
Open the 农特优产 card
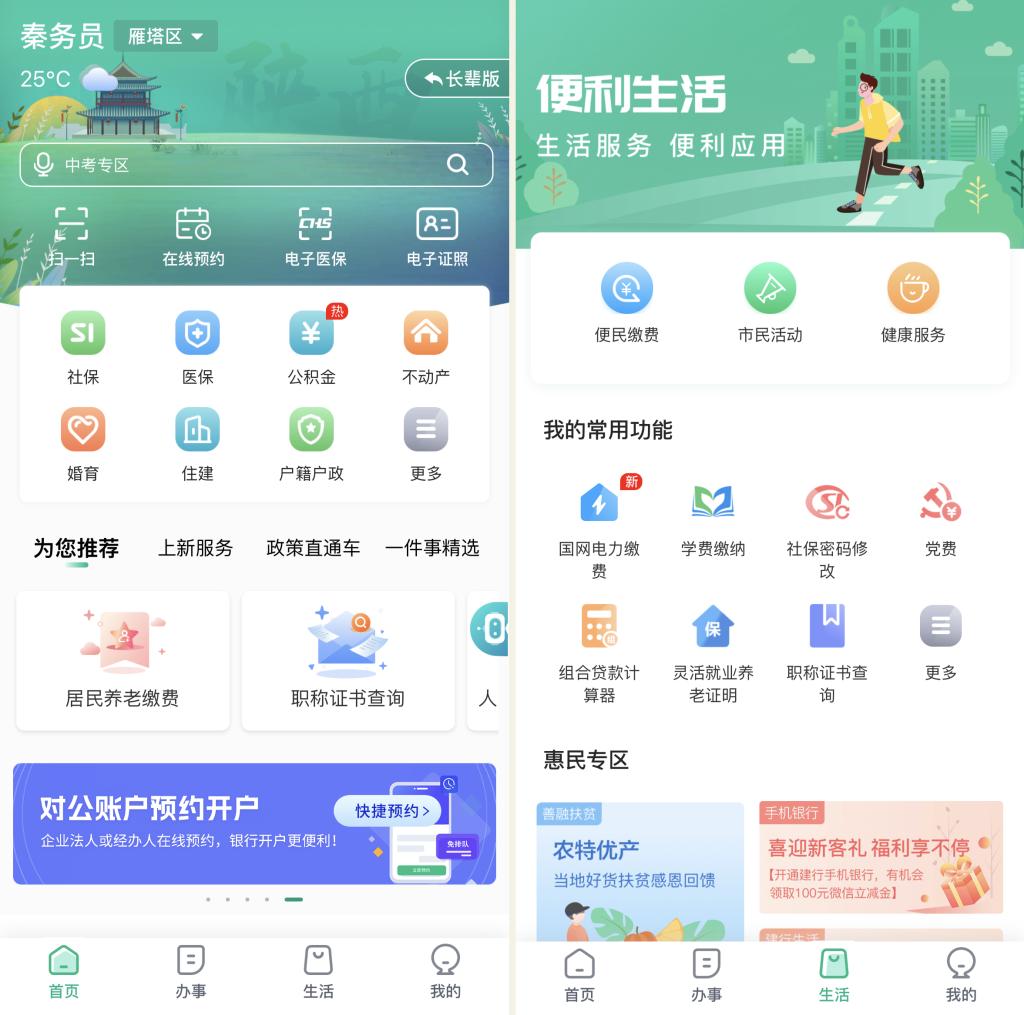640,870
